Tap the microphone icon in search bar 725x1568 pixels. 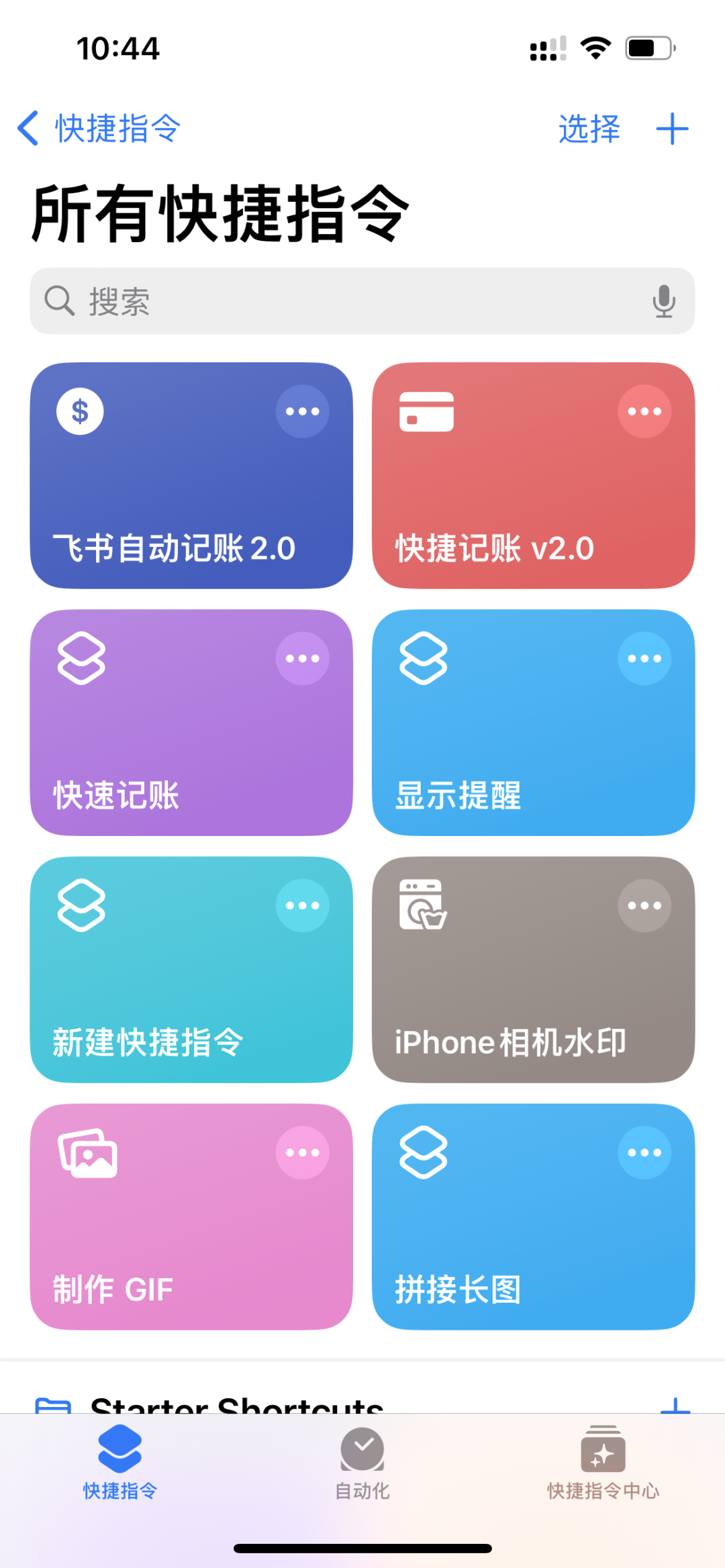click(x=664, y=301)
